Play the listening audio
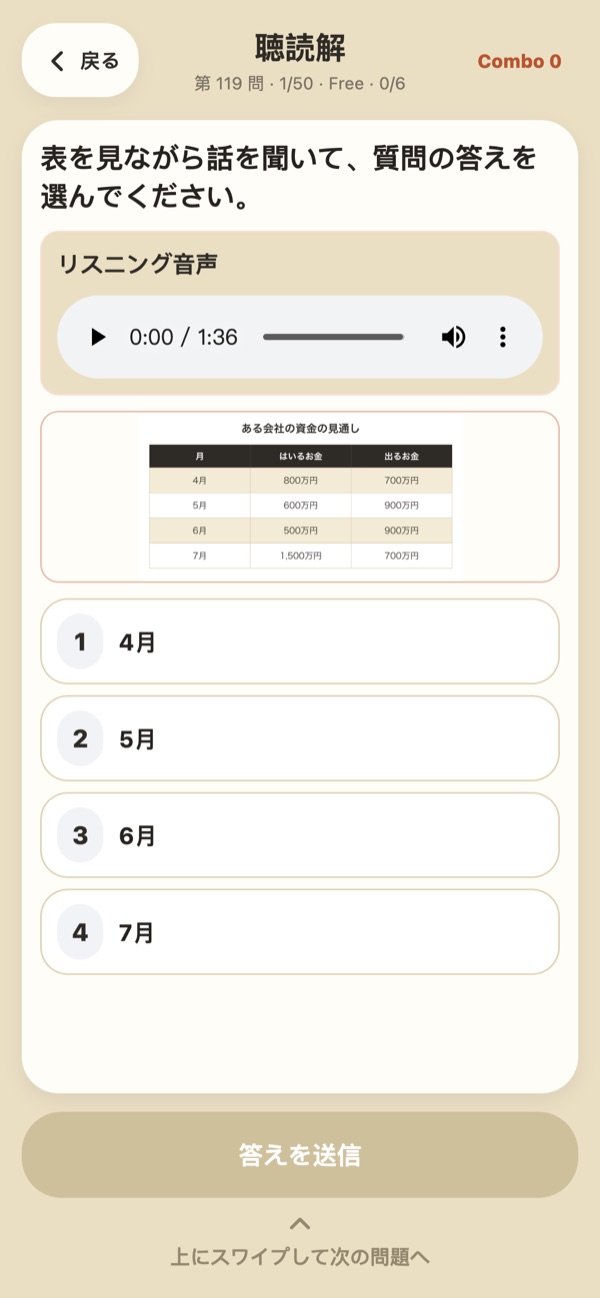Image resolution: width=600 pixels, height=1298 pixels. (98, 337)
